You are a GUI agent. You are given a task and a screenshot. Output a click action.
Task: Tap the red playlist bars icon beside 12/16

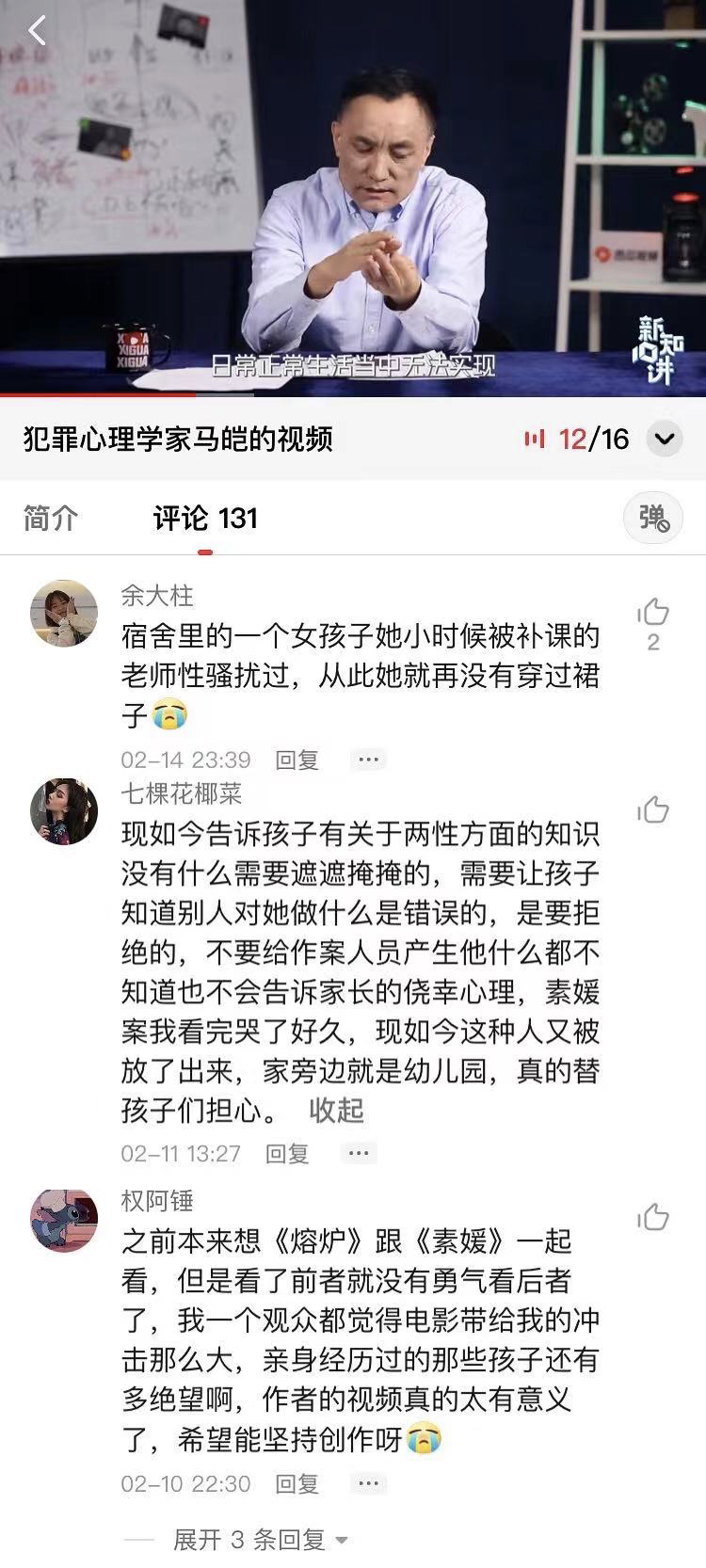coord(534,439)
